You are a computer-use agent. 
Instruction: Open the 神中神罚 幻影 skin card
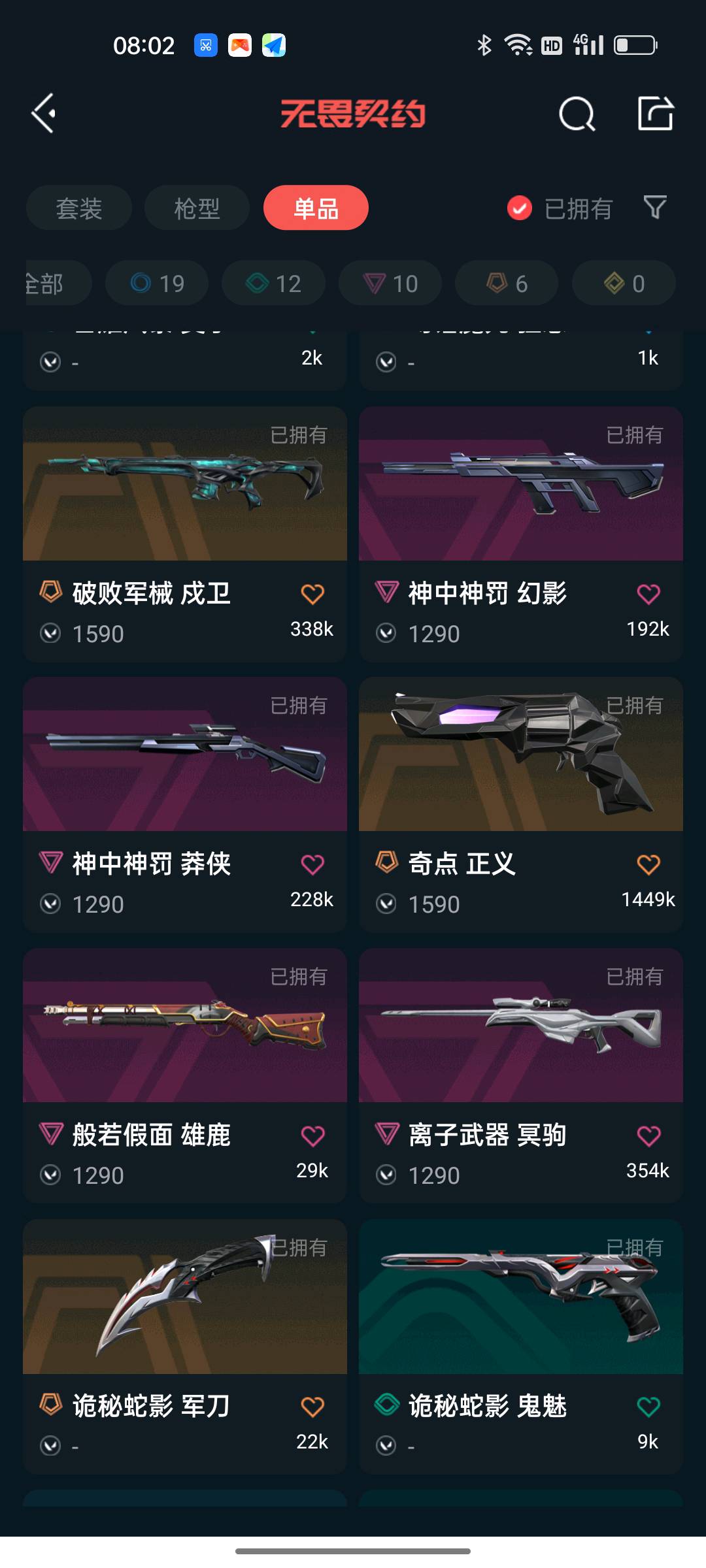521,534
